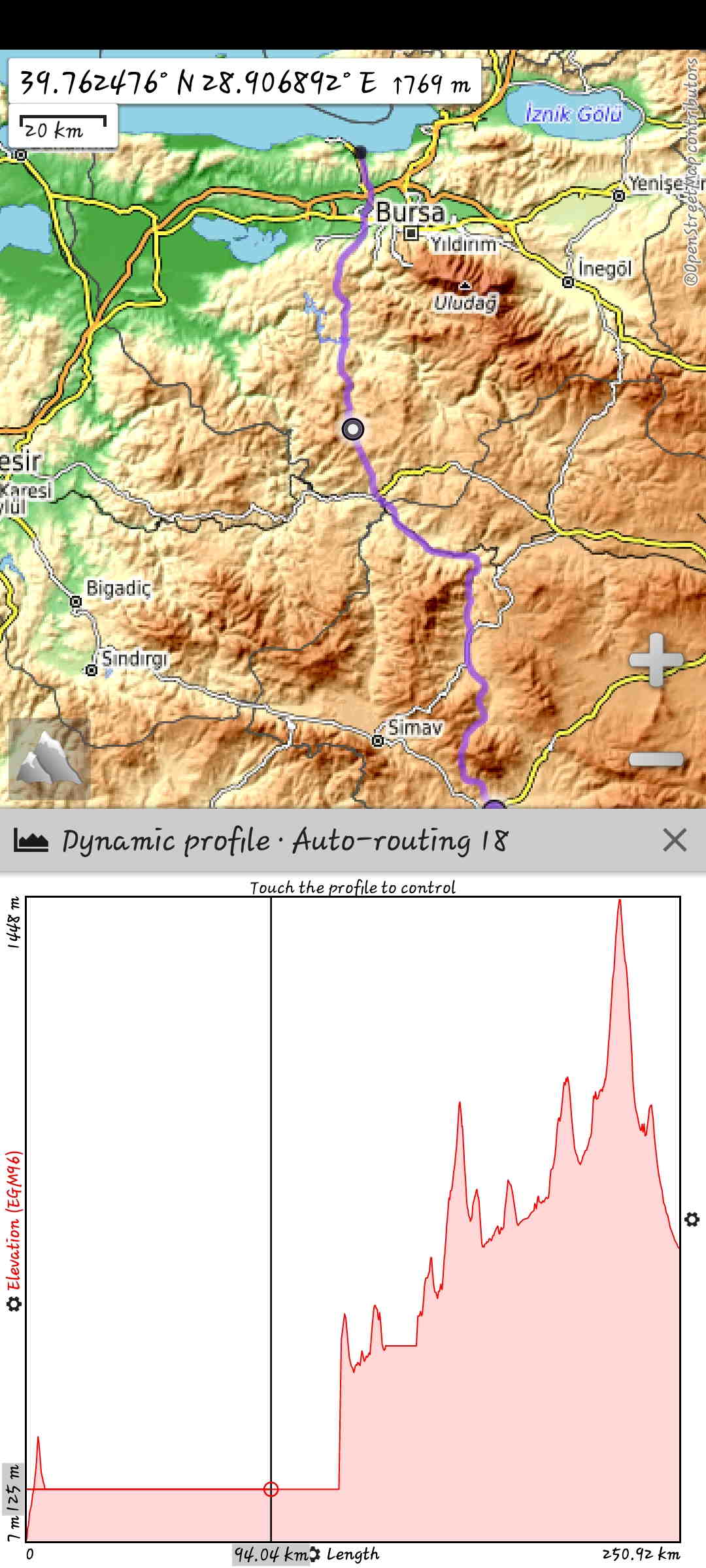706x1568 pixels.
Task: Open Length axis settings gear
Action: 316,1554
